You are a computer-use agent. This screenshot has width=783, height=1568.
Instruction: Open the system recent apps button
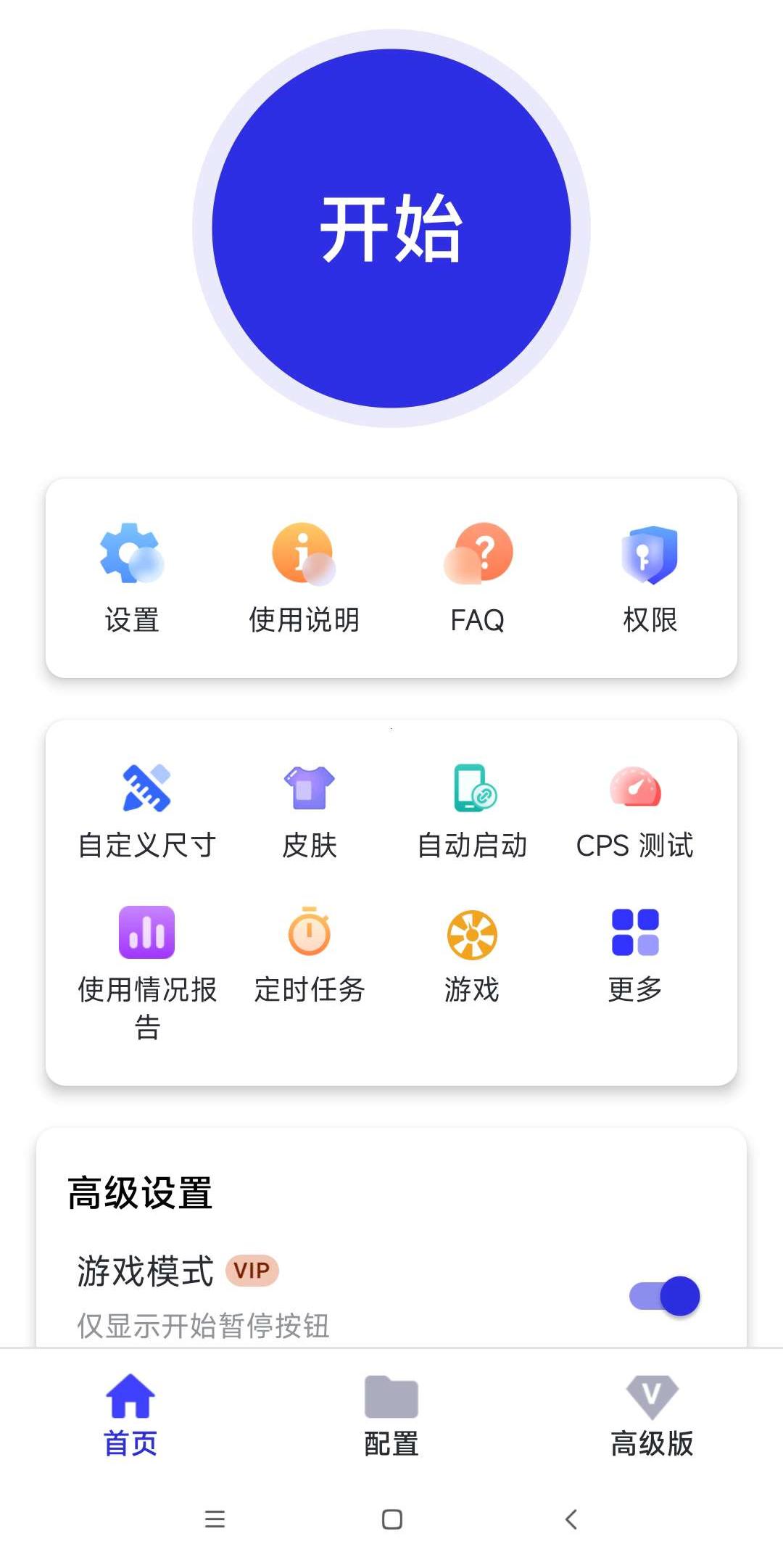pos(215,1519)
